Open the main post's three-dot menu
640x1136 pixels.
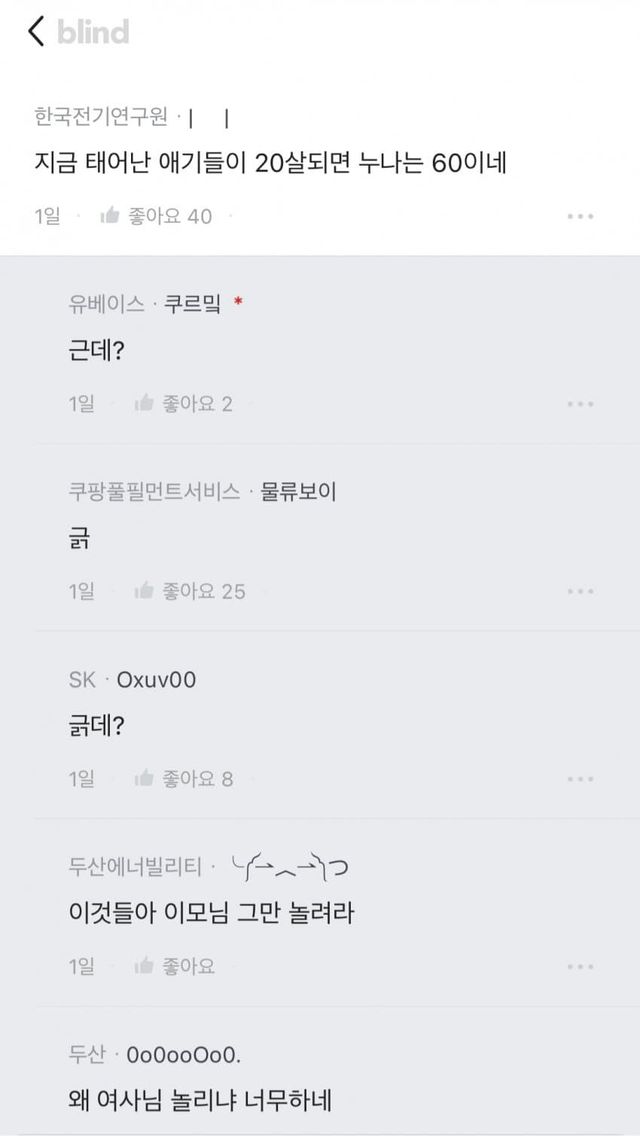coord(581,216)
